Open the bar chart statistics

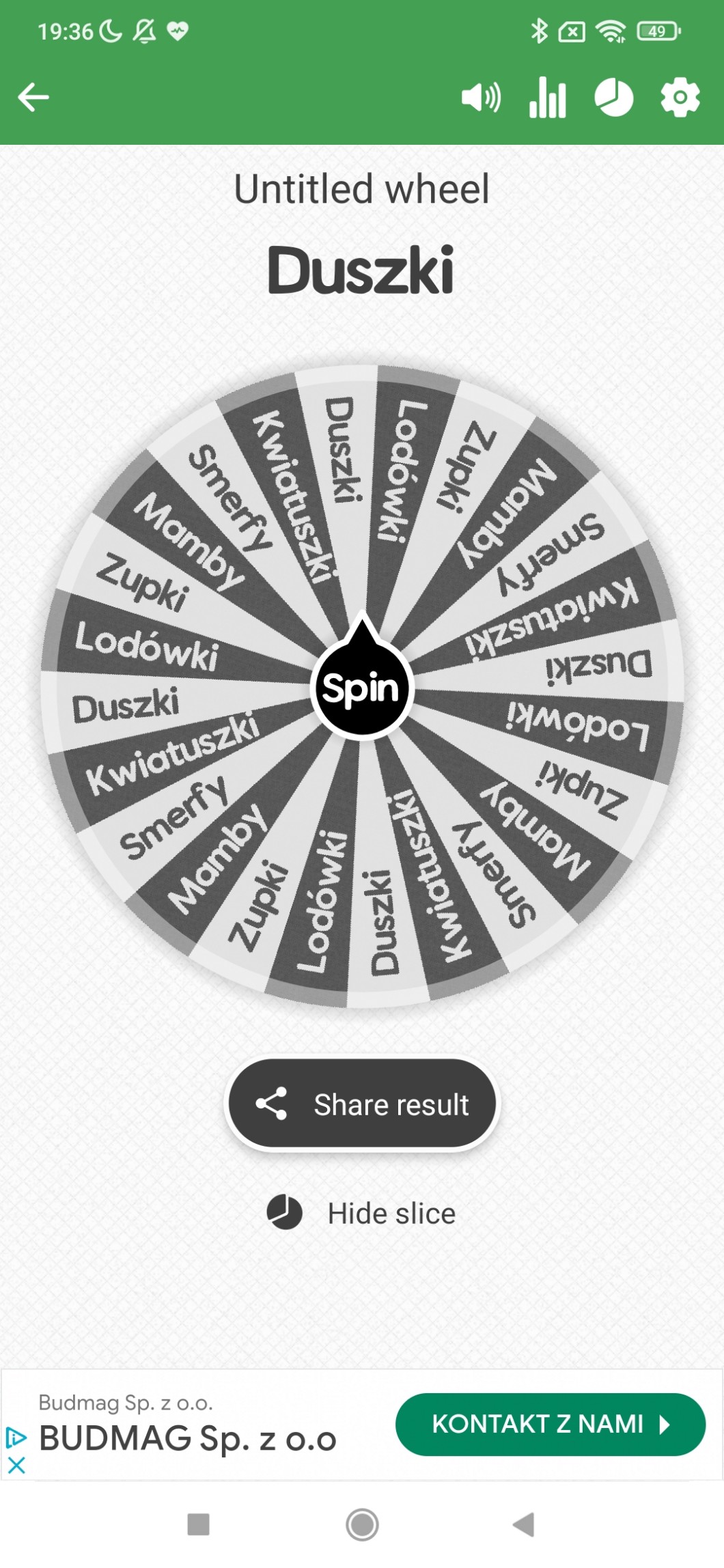coord(547,98)
